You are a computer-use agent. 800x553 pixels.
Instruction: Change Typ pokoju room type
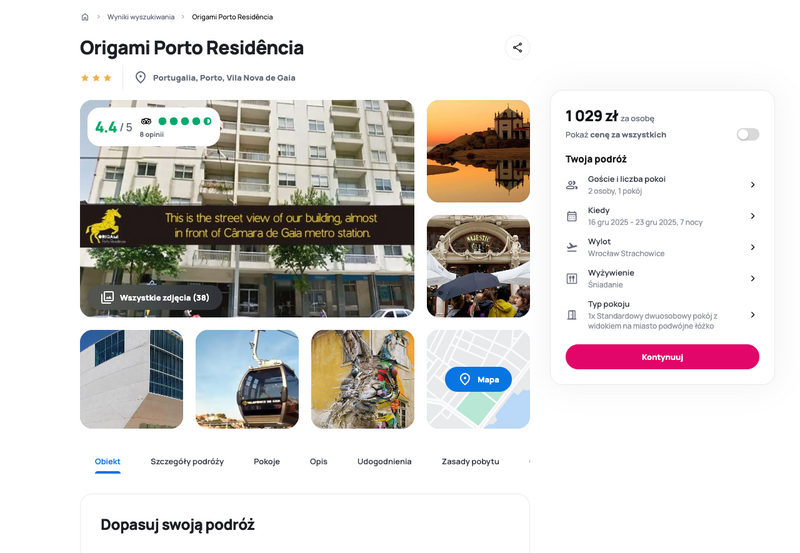point(661,315)
